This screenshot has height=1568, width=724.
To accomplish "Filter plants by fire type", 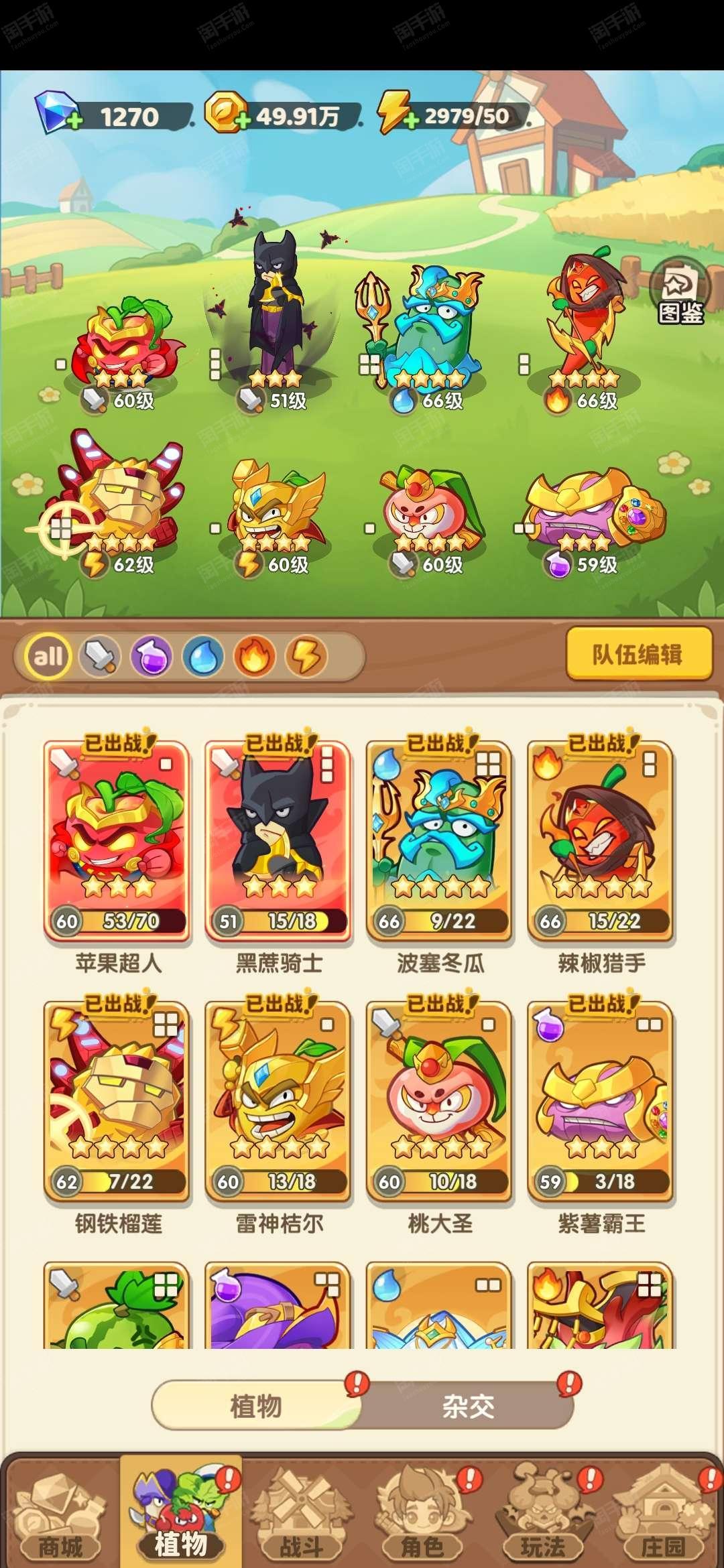I will [x=255, y=656].
